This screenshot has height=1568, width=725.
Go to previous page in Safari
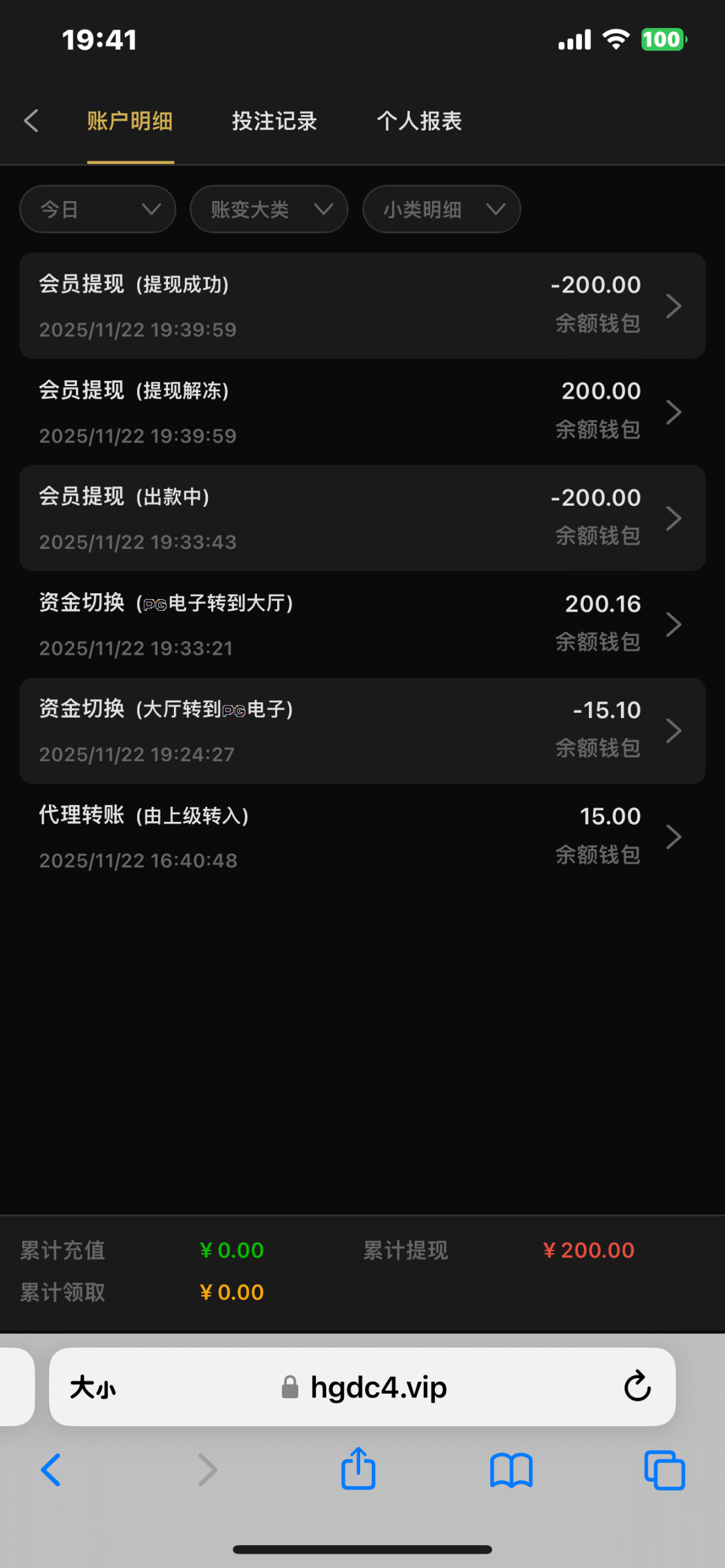pos(51,1470)
